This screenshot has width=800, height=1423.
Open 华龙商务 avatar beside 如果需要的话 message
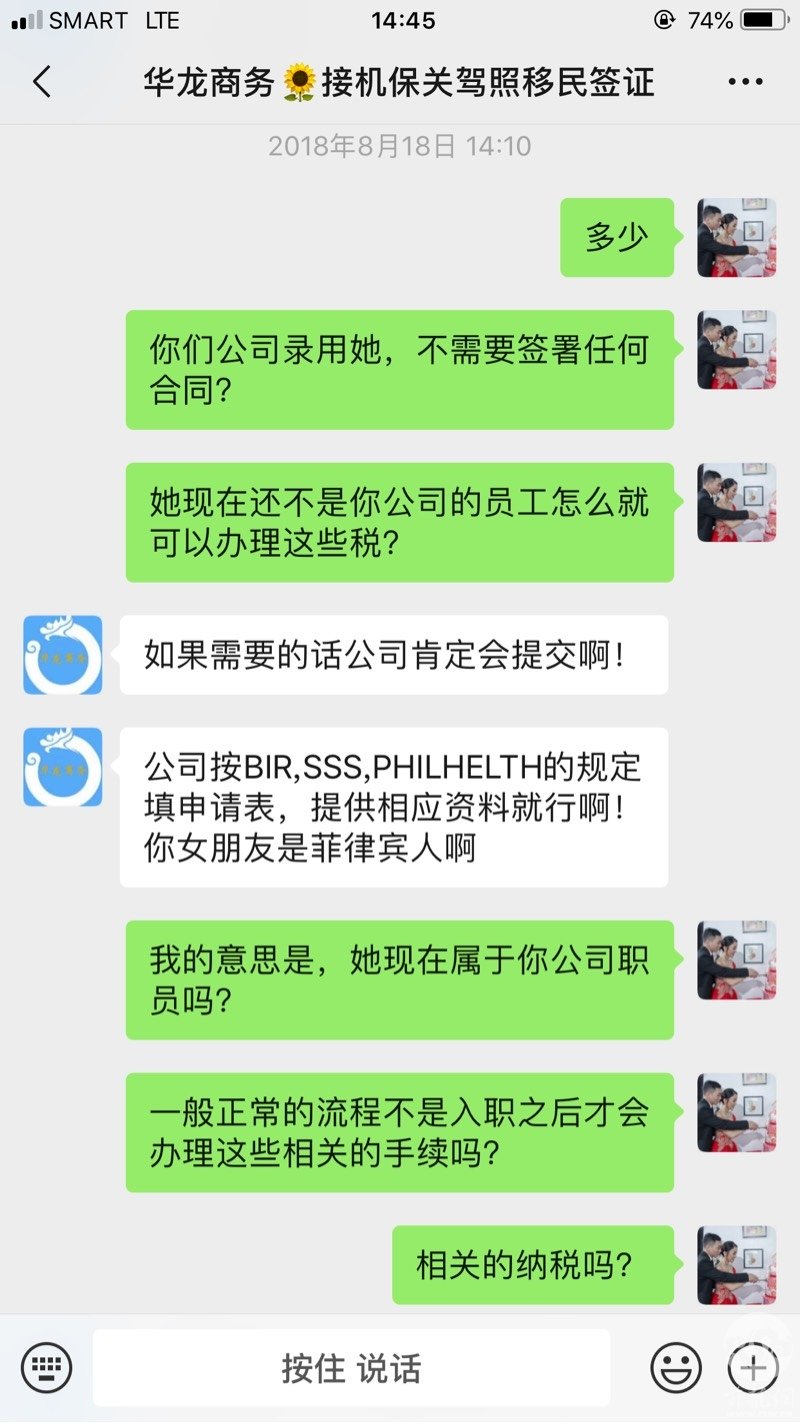click(63, 655)
